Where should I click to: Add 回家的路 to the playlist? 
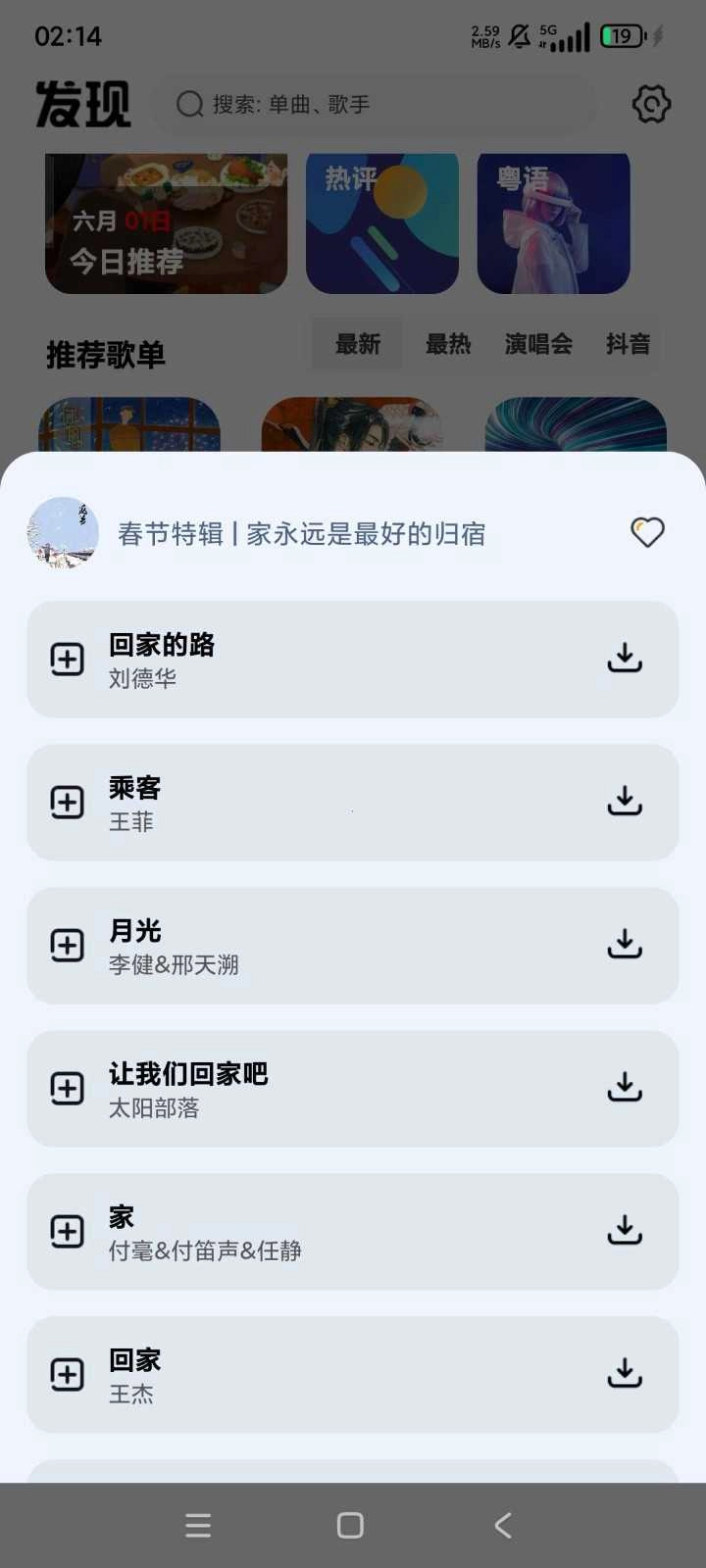point(68,660)
